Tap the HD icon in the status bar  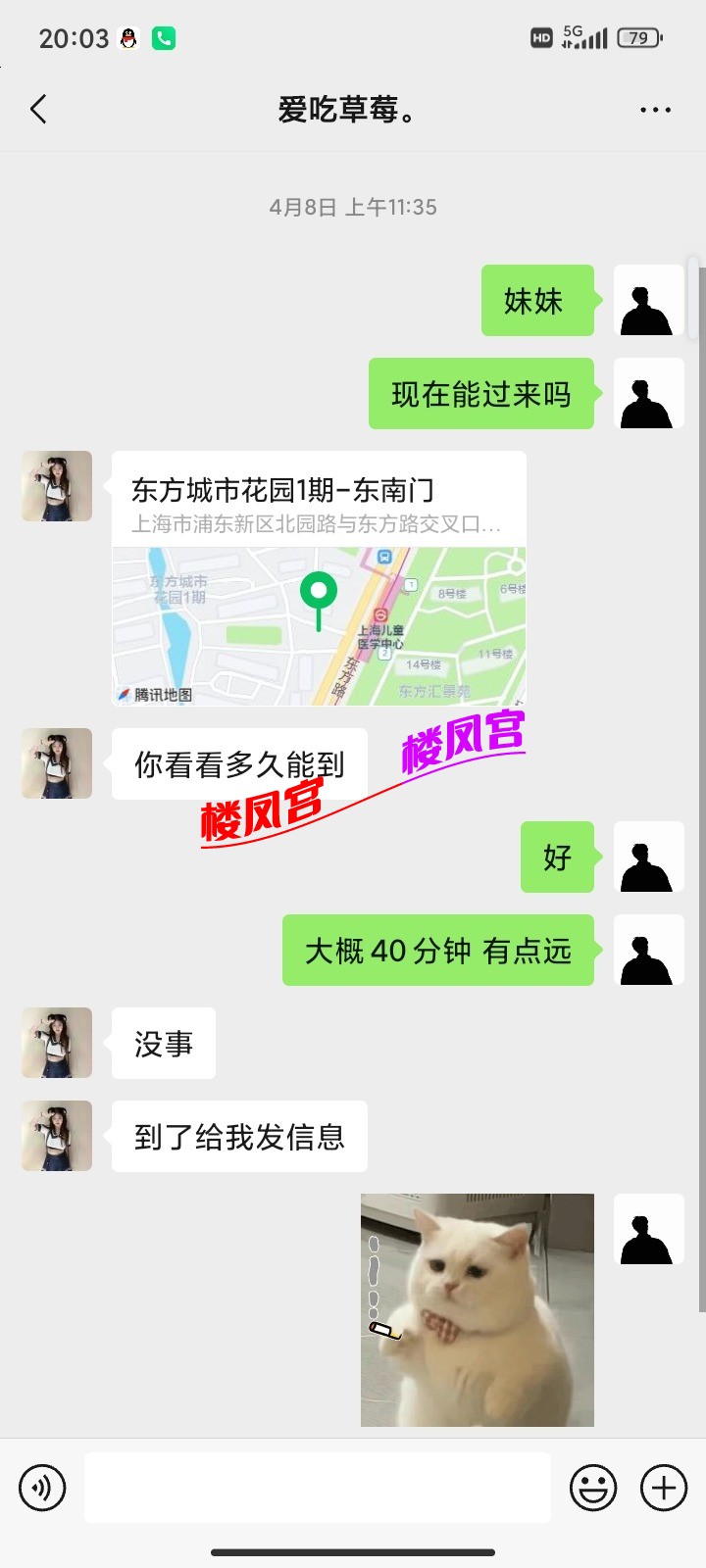pos(543,37)
